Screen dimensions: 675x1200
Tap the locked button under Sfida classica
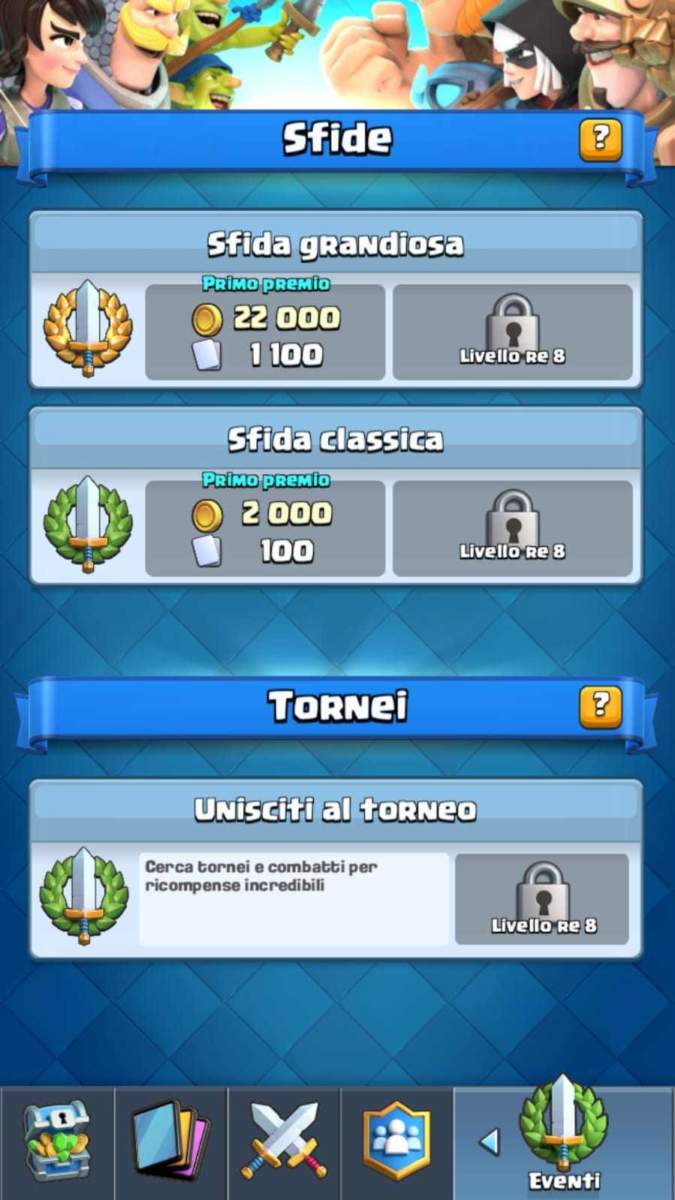(x=512, y=528)
